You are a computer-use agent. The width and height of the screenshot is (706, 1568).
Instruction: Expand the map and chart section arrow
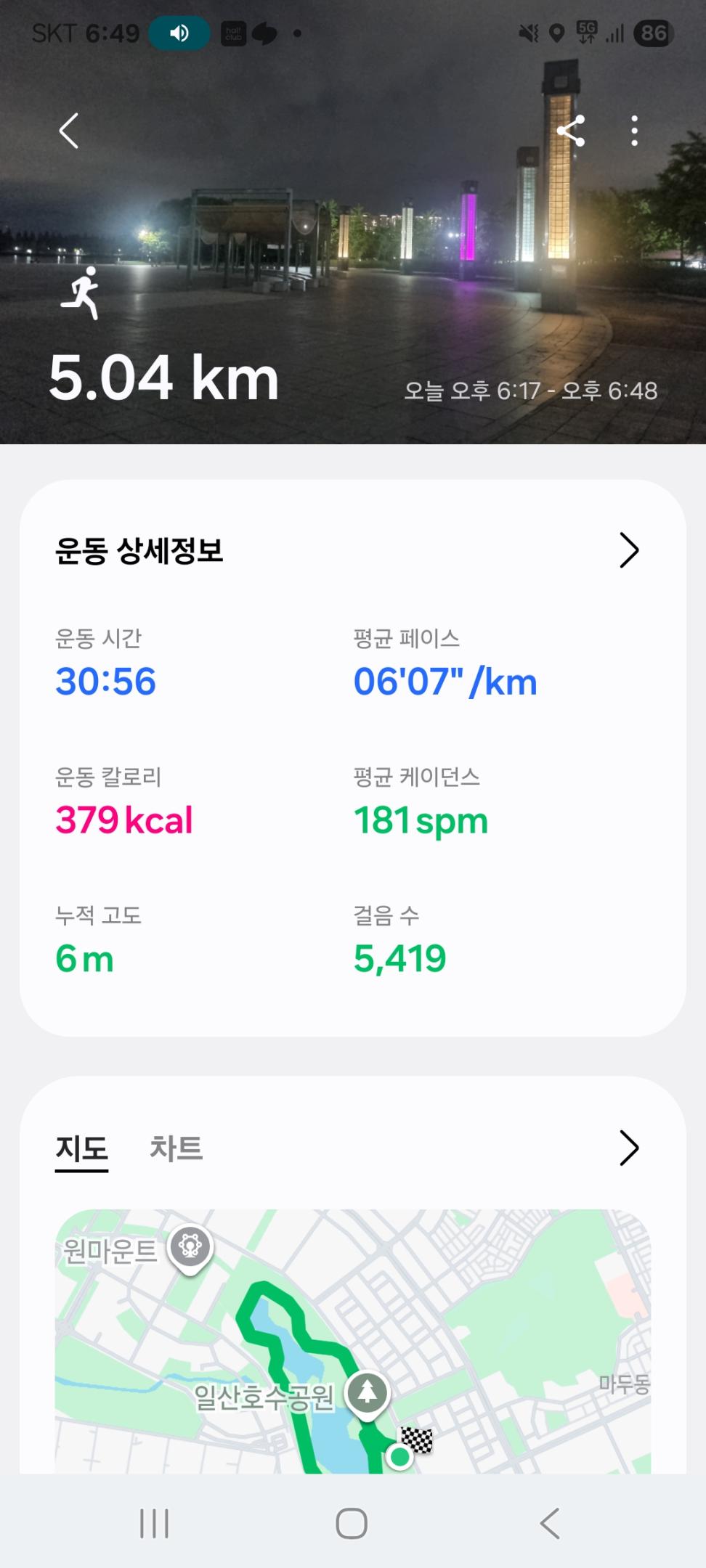(x=628, y=1148)
